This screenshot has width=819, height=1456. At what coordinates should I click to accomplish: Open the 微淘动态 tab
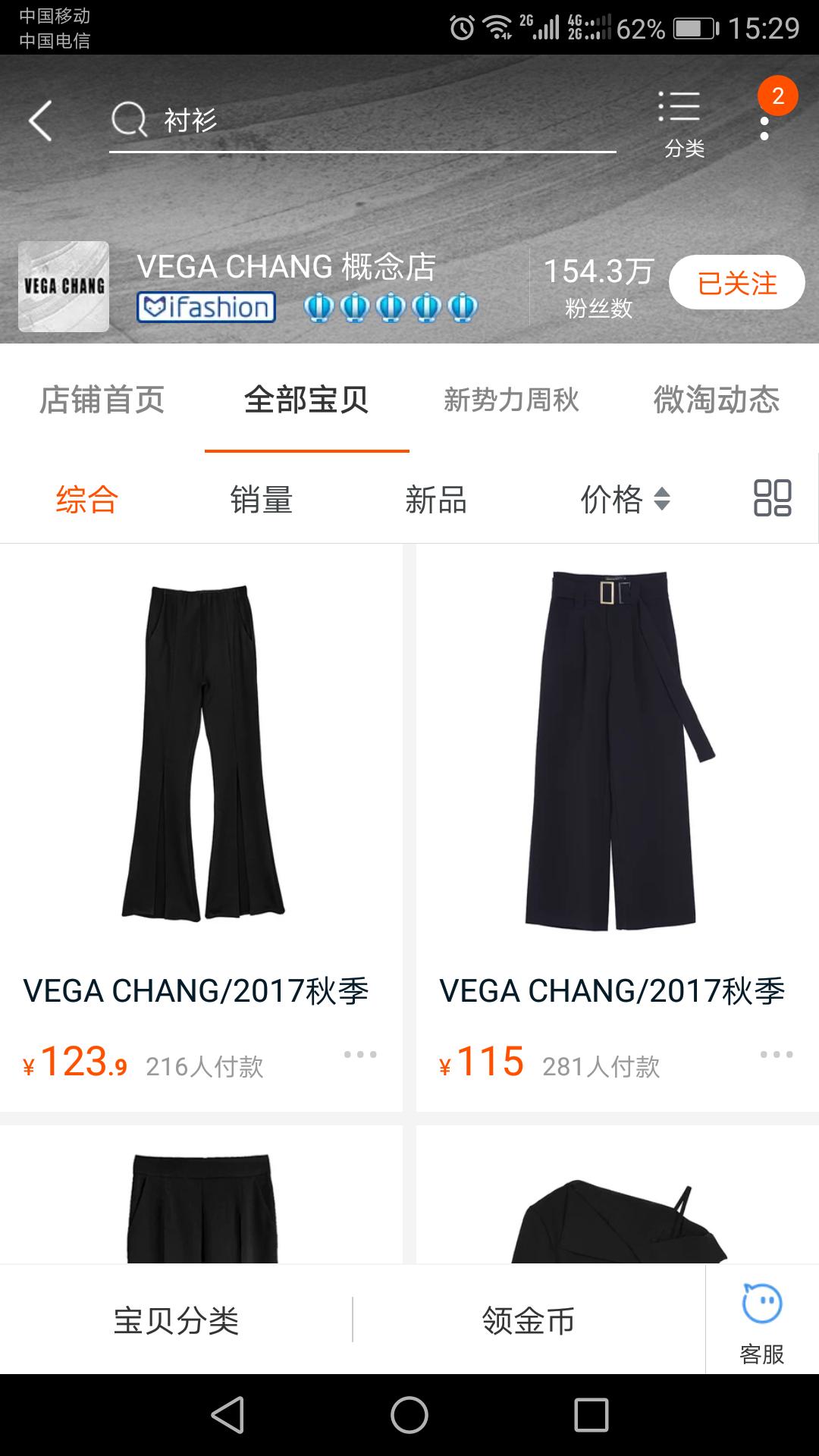tap(717, 402)
